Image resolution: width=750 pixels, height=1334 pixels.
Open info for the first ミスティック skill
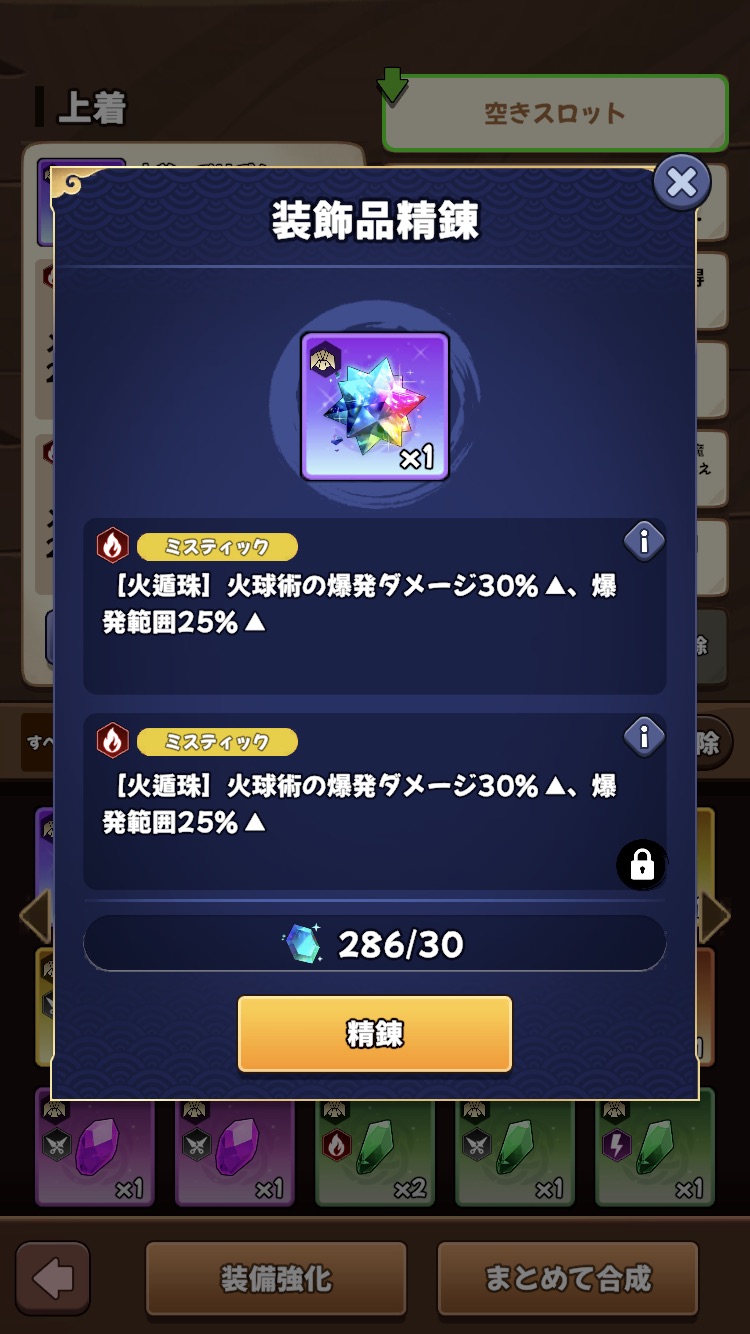(644, 542)
